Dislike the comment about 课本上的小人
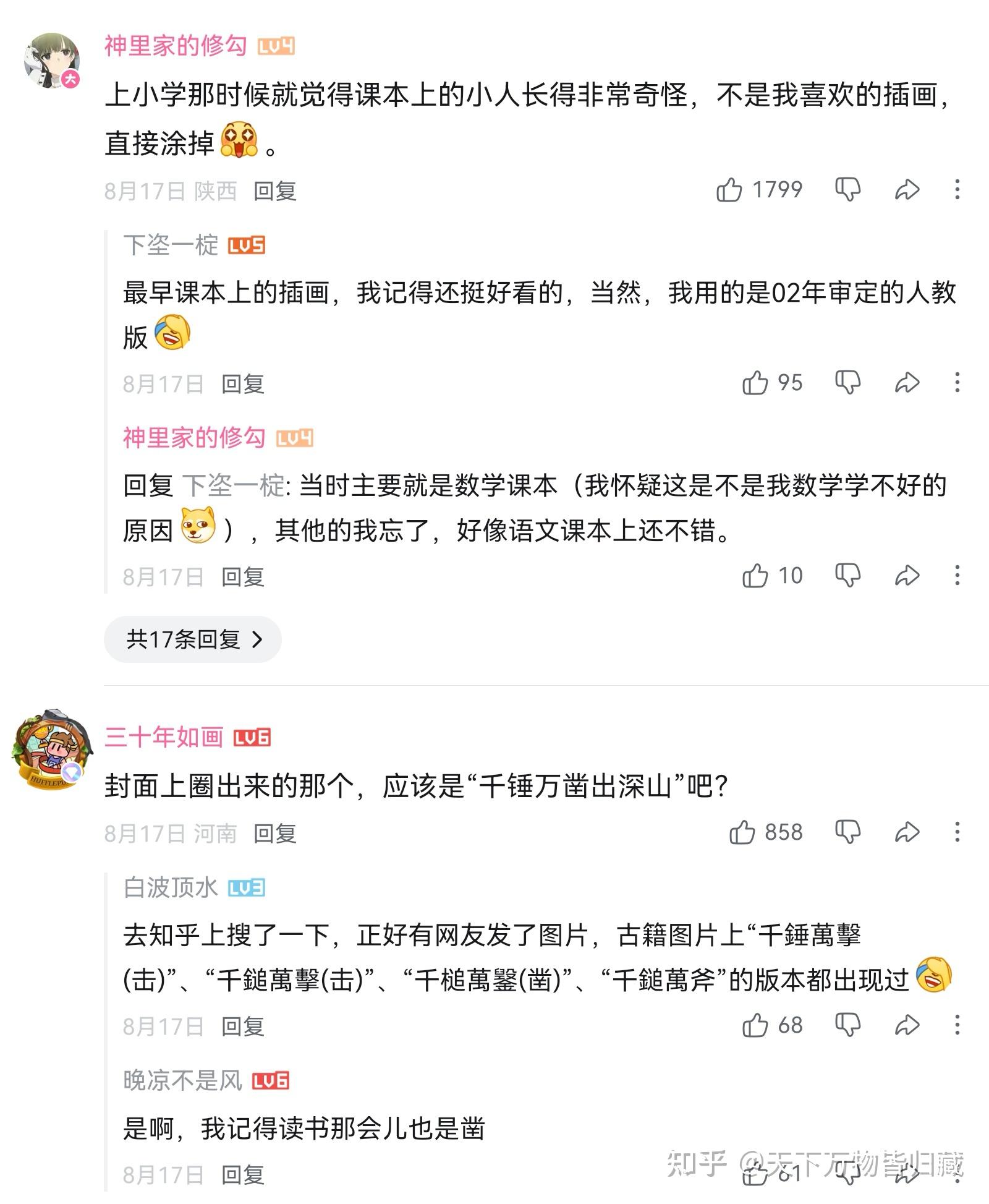The height and width of the screenshot is (1204, 989). point(847,189)
